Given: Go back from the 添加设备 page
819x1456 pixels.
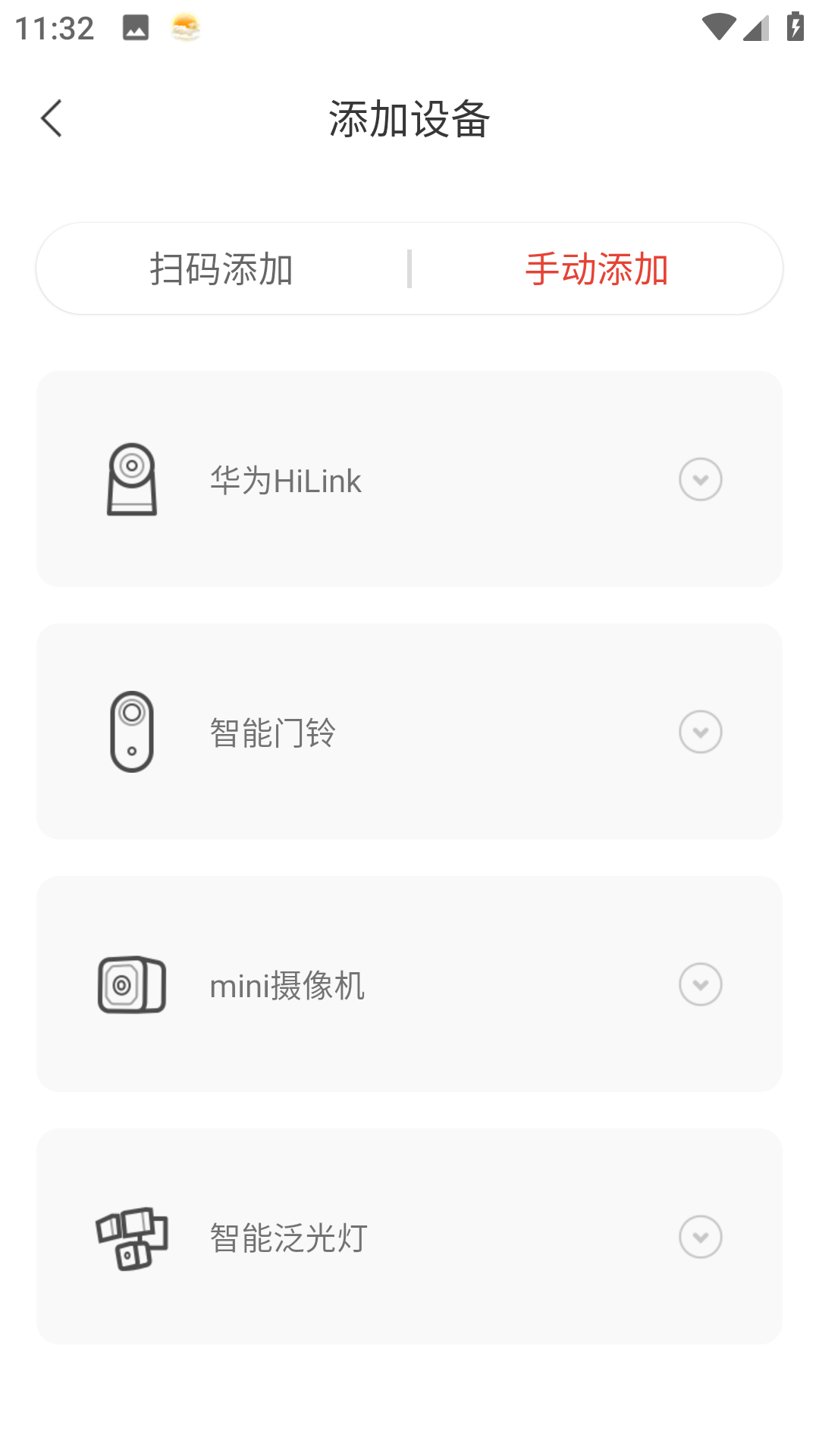Looking at the screenshot, I should (x=52, y=119).
